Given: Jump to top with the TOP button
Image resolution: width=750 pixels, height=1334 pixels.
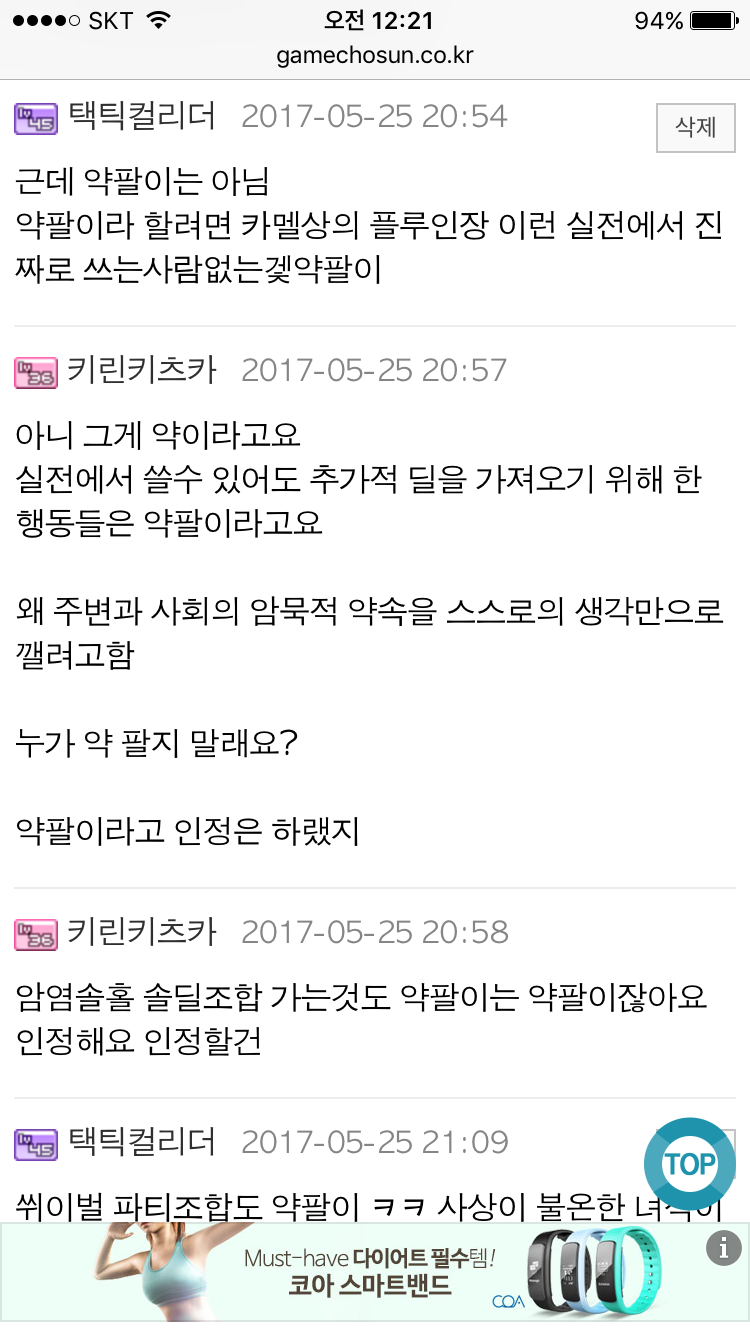Looking at the screenshot, I should coord(690,1164).
